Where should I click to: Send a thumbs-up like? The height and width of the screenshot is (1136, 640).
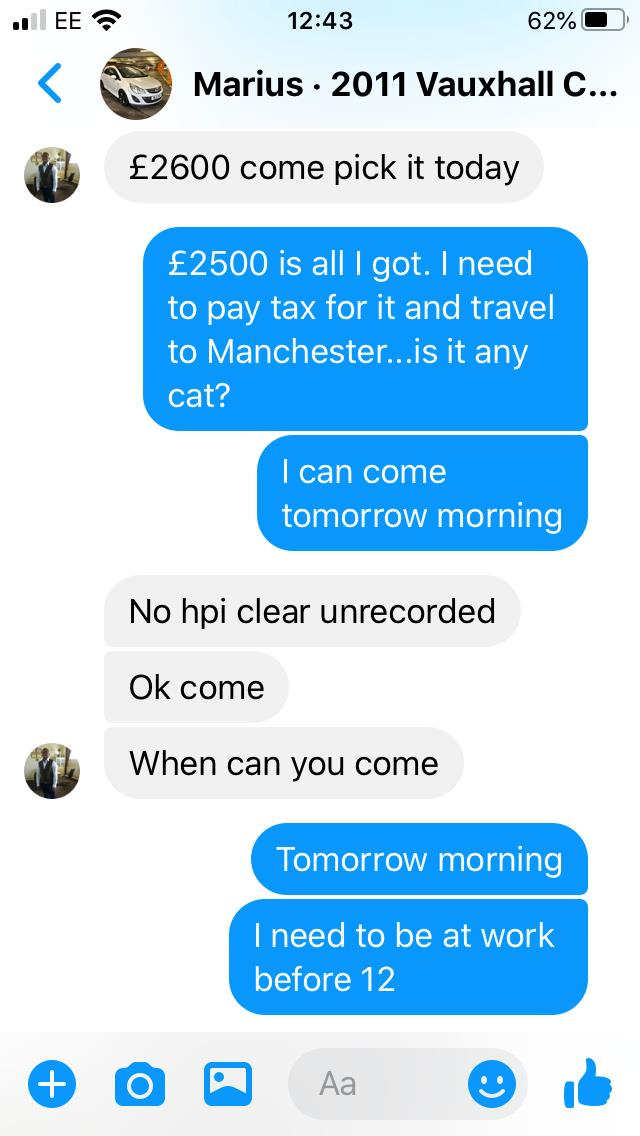(588, 1082)
